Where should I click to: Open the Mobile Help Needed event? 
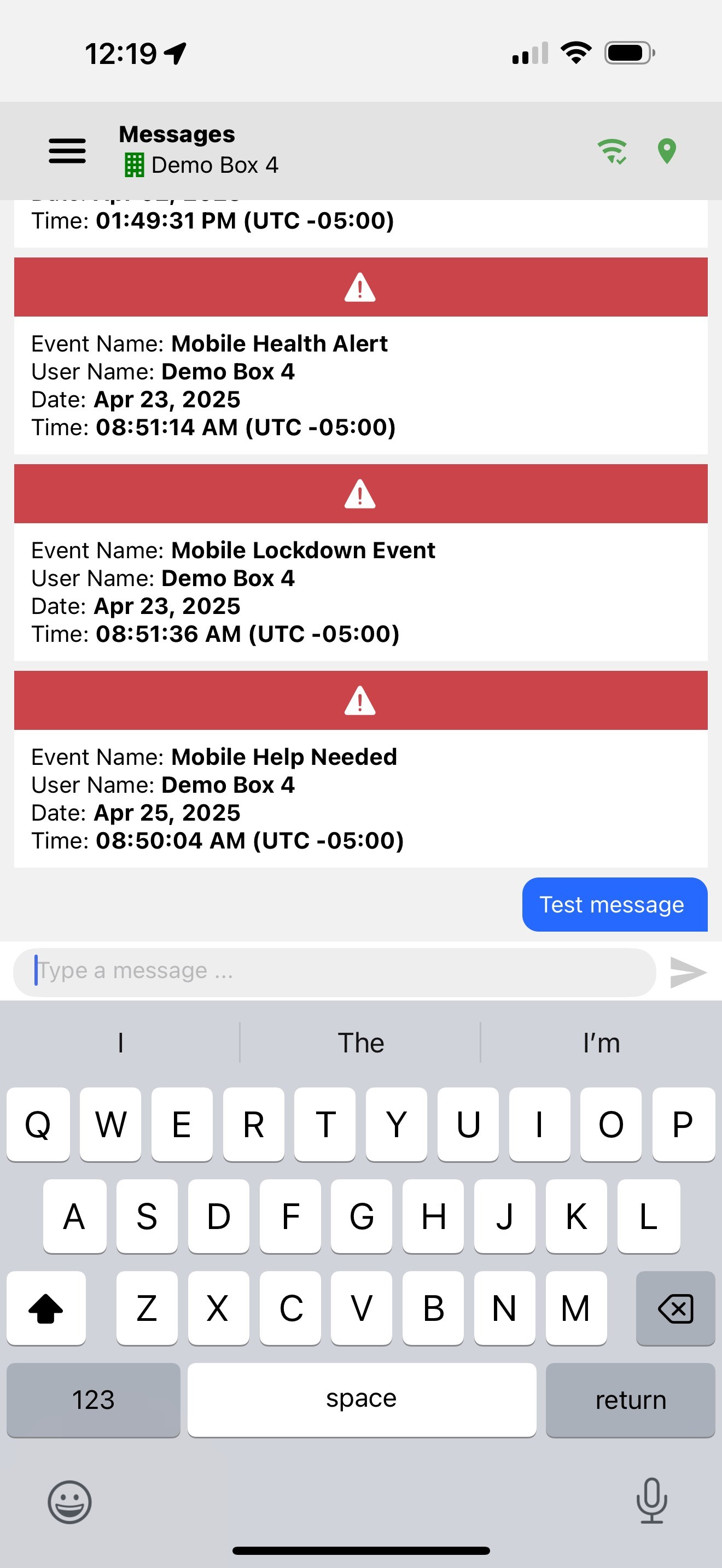point(361,769)
